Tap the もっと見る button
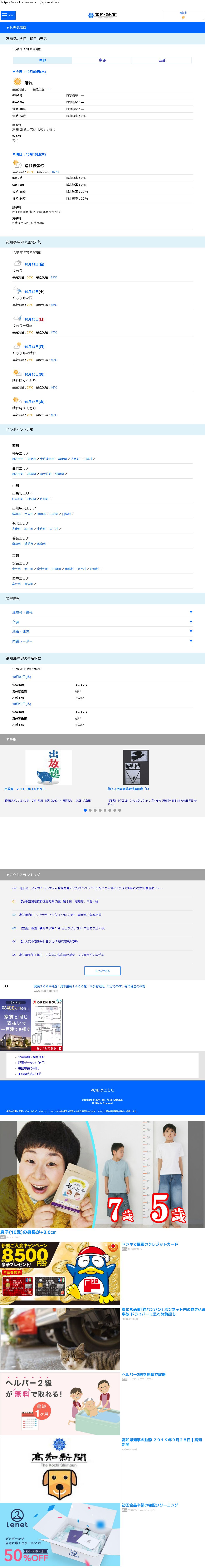Image resolution: width=205 pixels, height=1568 pixels. click(x=102, y=971)
